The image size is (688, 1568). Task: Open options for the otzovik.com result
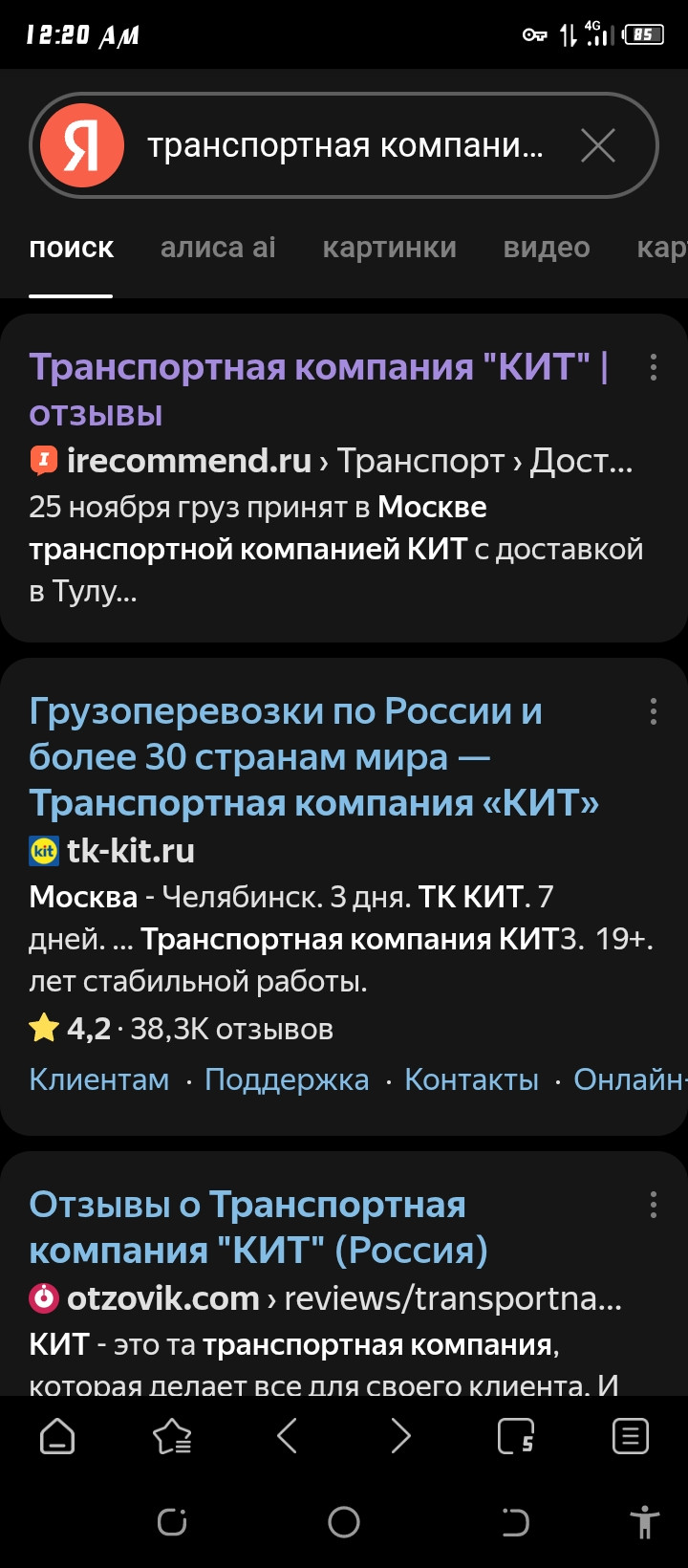(654, 1205)
